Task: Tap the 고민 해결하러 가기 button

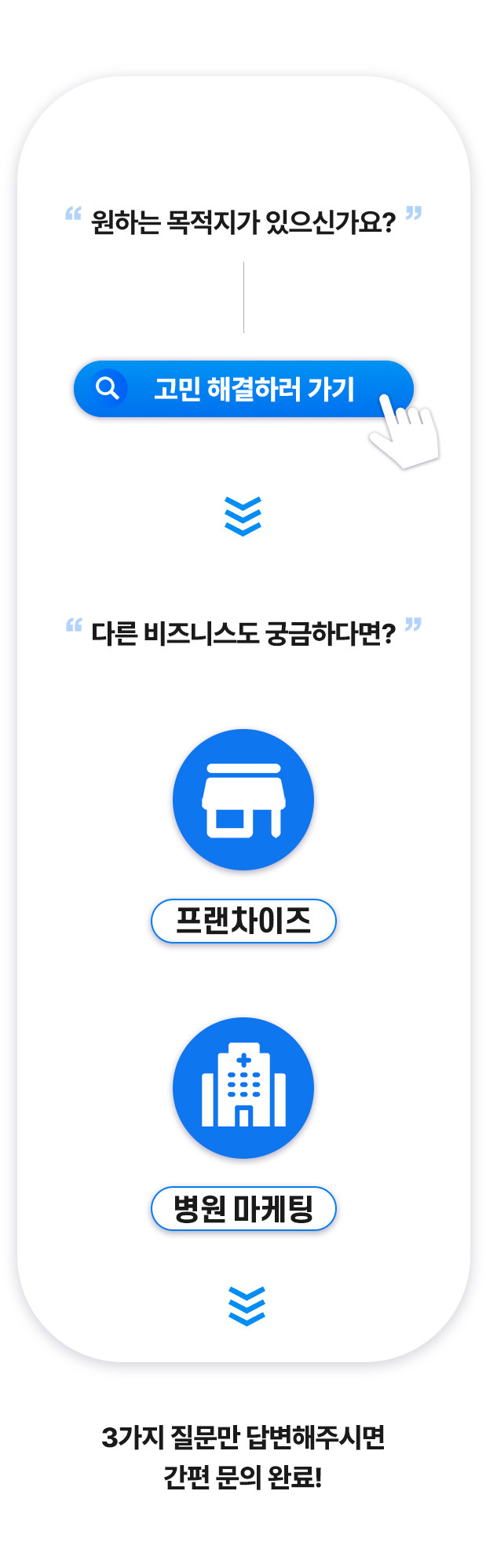Action: tap(243, 389)
